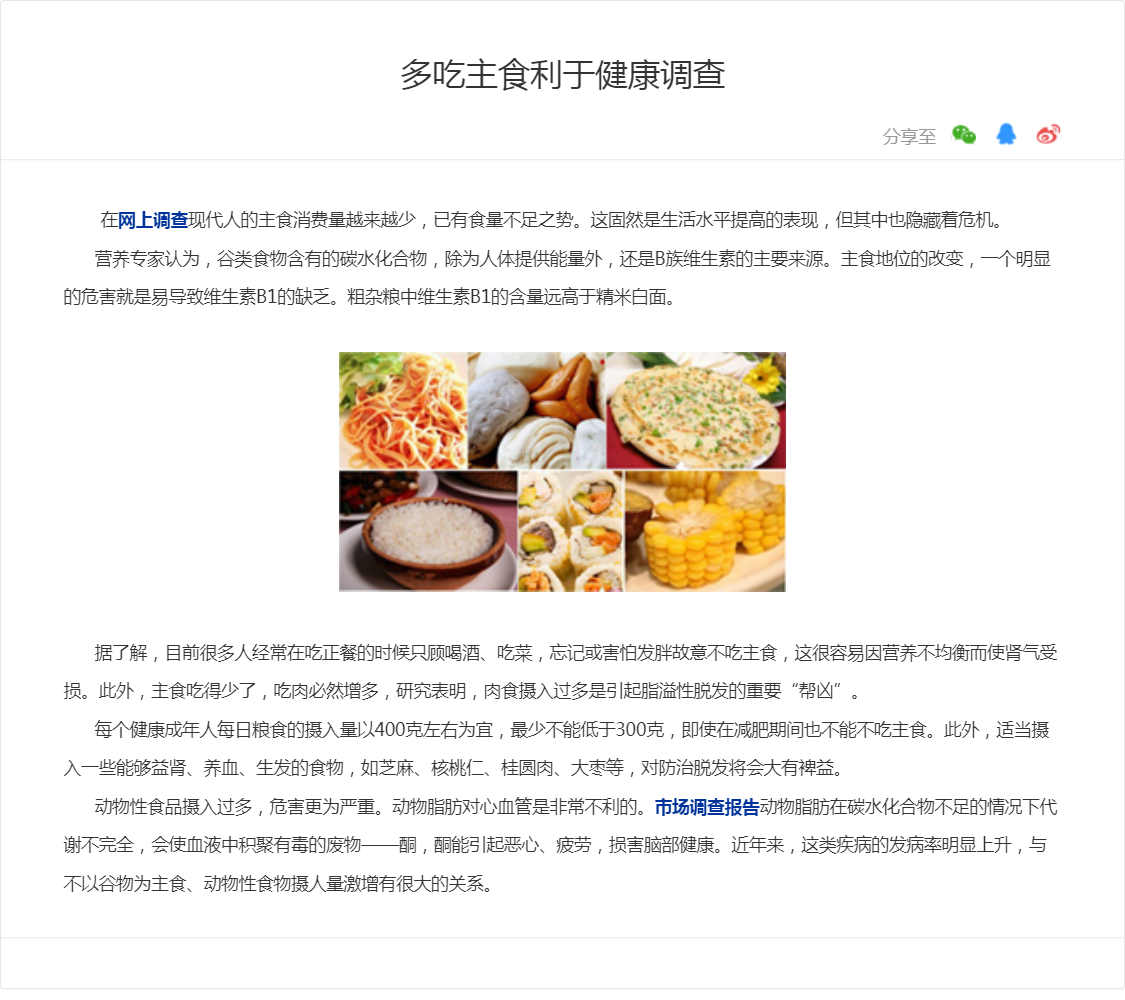Open the 市场调查报告 link
1125x1000 pixels.
(707, 807)
